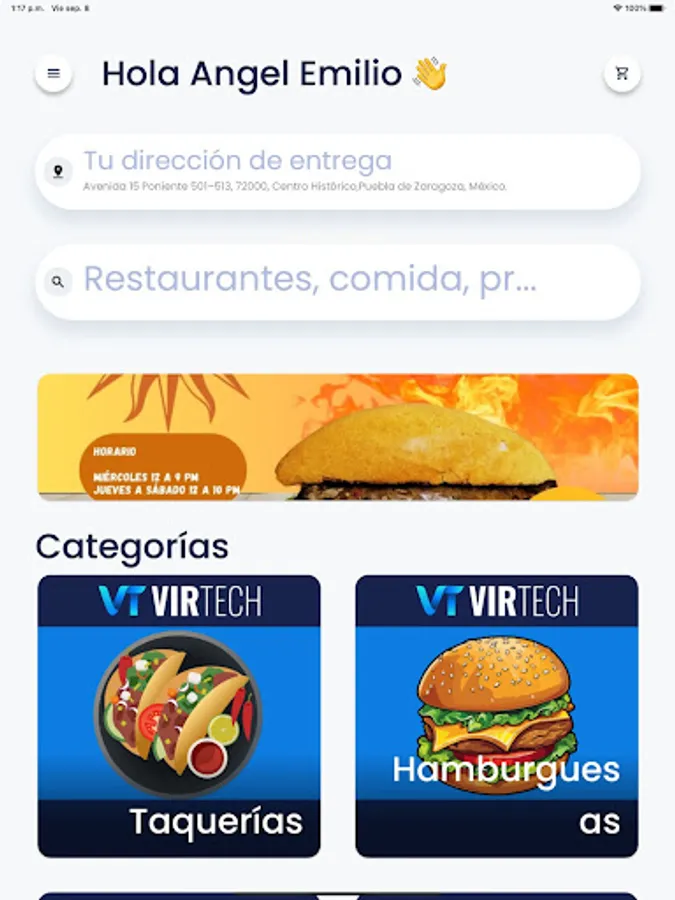Open the burger promotional banner
Screen dimensions: 675x900
tap(338, 437)
